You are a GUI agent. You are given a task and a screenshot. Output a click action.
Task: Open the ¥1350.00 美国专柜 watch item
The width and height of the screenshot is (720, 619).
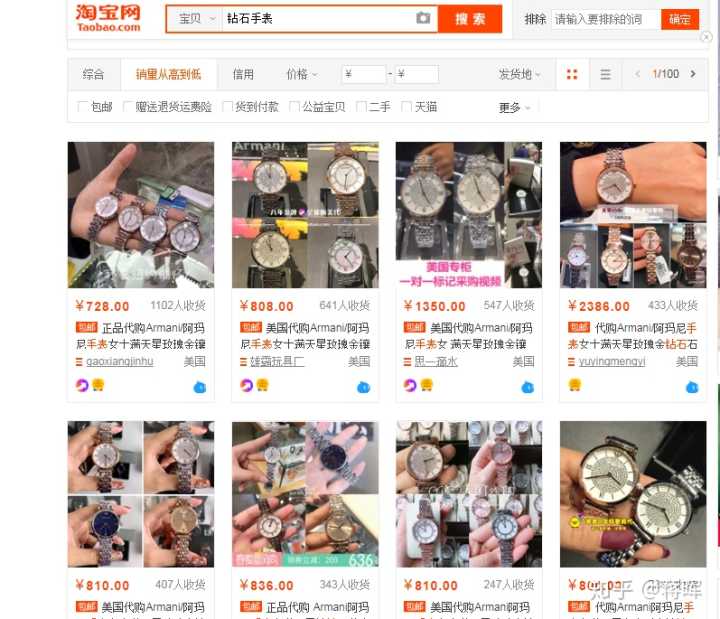pos(468,215)
